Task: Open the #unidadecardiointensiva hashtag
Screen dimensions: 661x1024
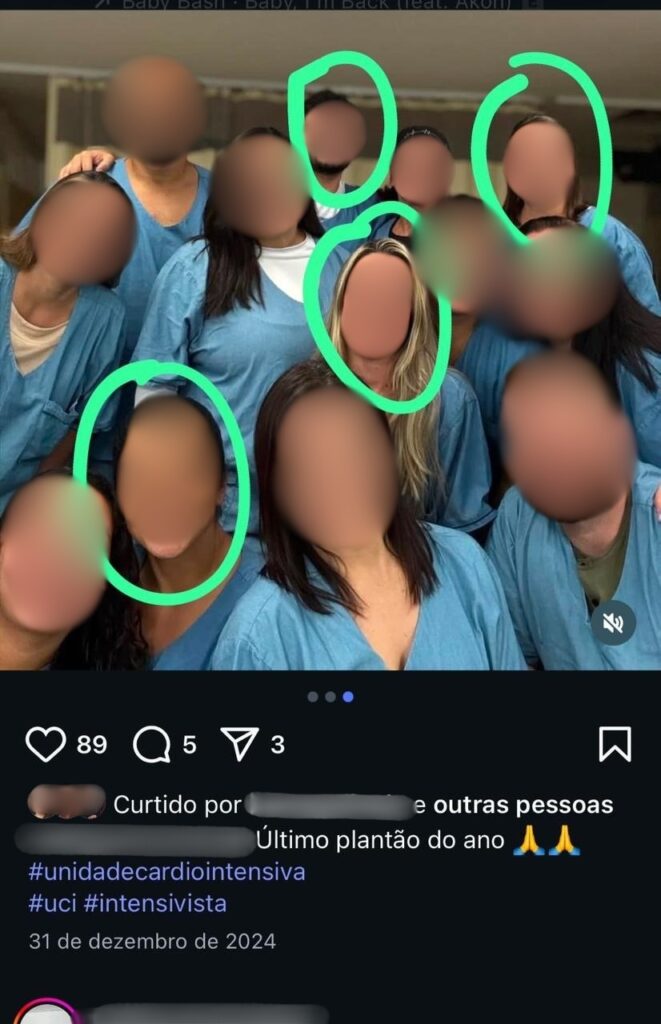Action: pos(167,872)
